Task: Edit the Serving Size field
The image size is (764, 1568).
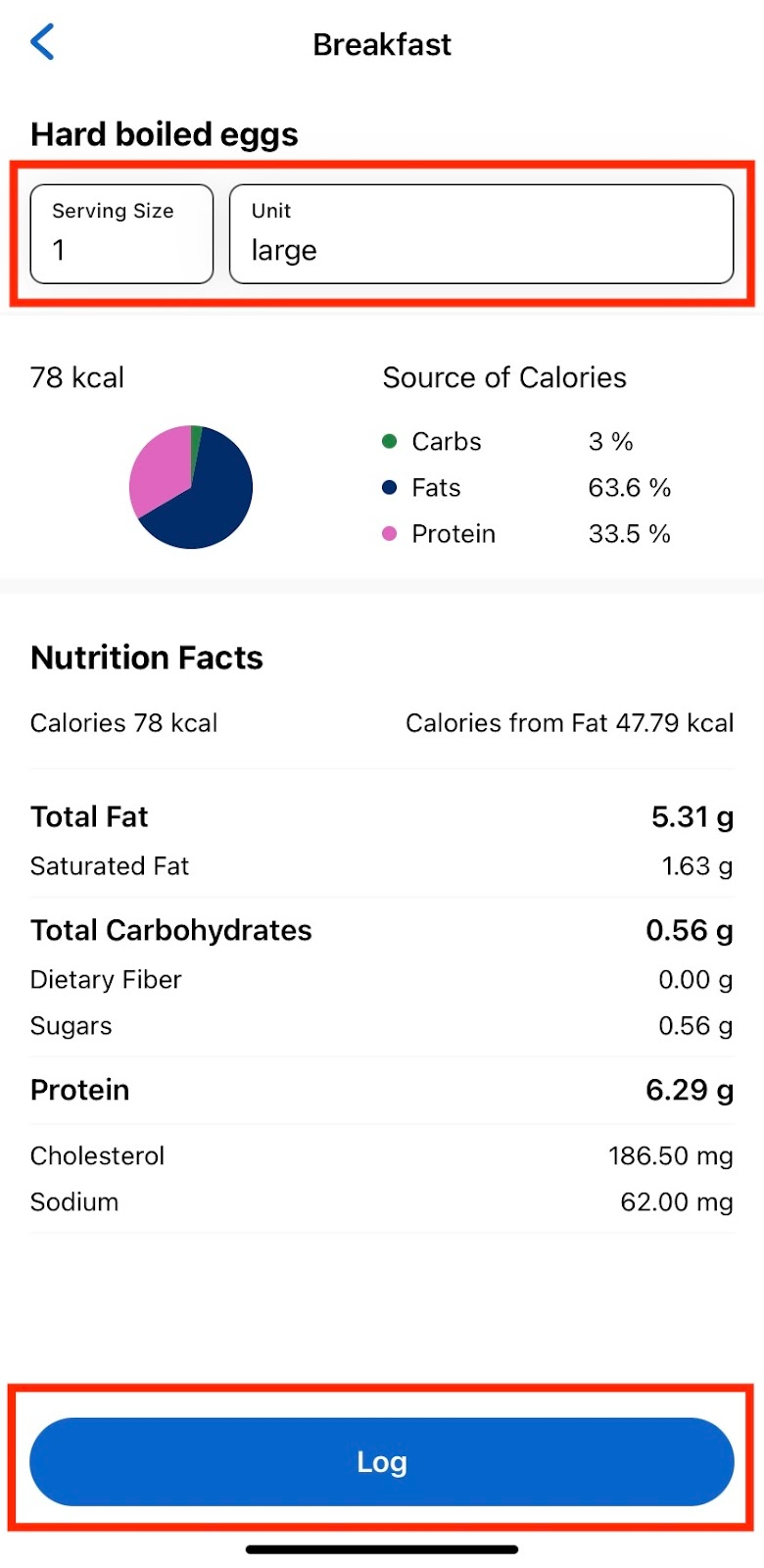Action: coord(122,234)
